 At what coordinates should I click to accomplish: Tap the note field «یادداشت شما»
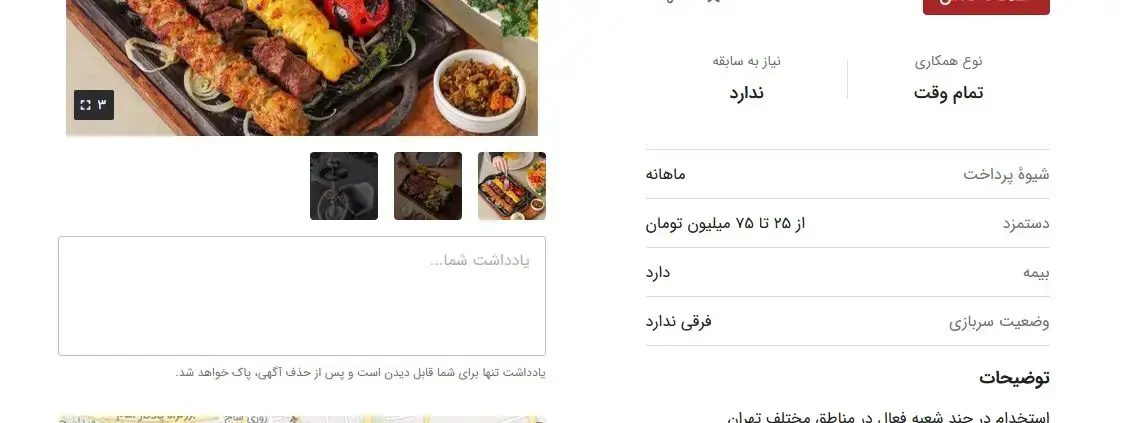[301, 296]
